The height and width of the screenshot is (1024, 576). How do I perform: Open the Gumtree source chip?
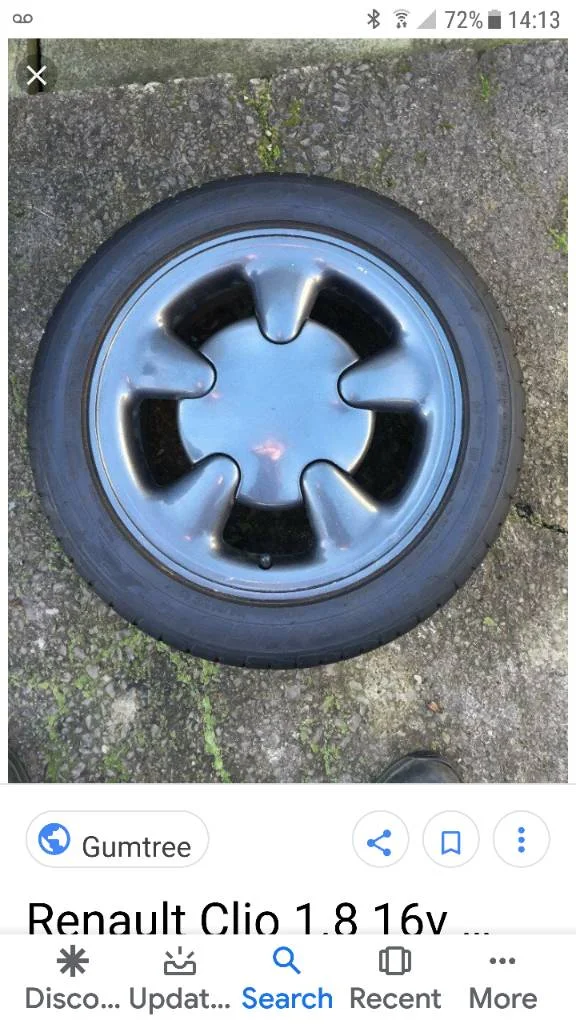[x=117, y=839]
